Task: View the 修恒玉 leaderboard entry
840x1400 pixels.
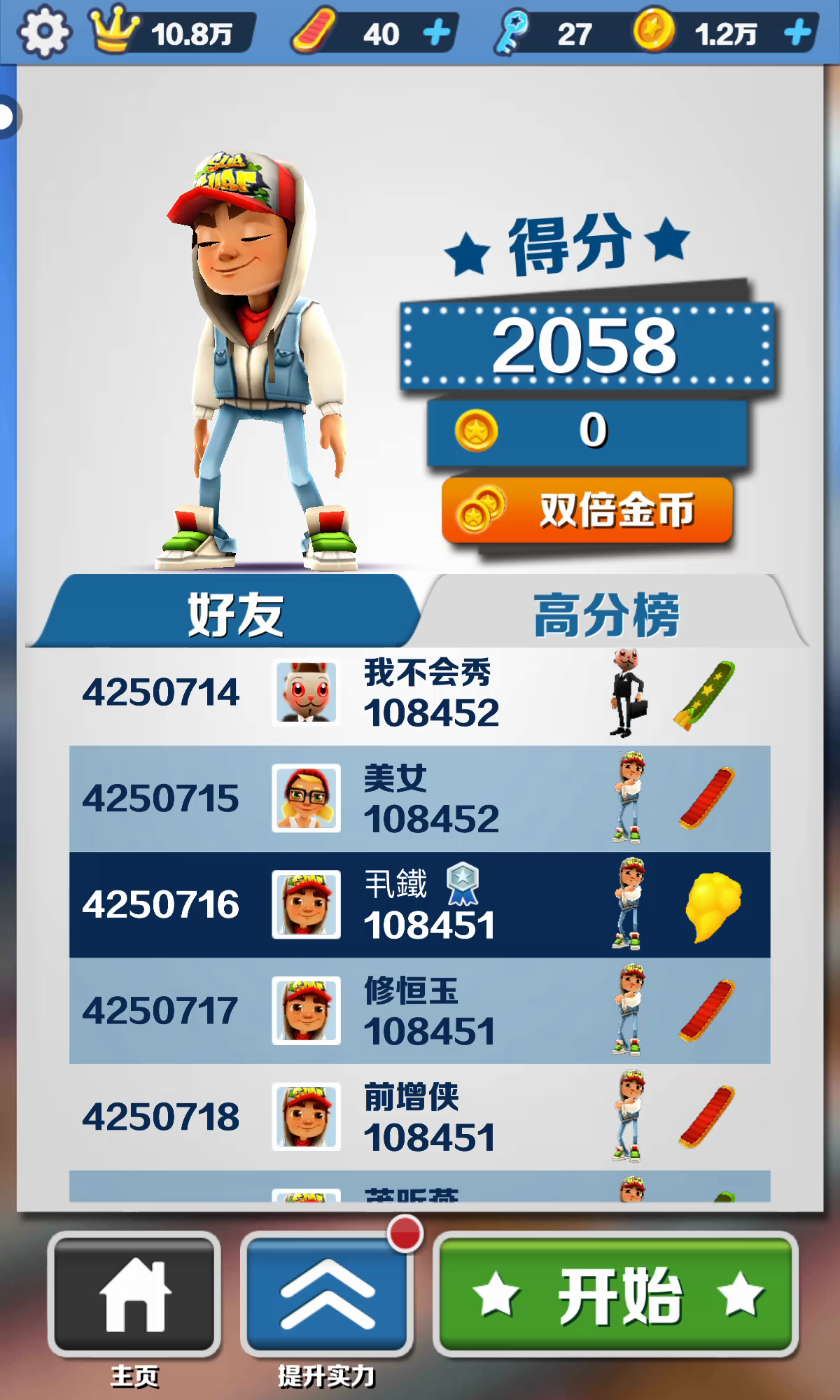Action: (420, 1011)
